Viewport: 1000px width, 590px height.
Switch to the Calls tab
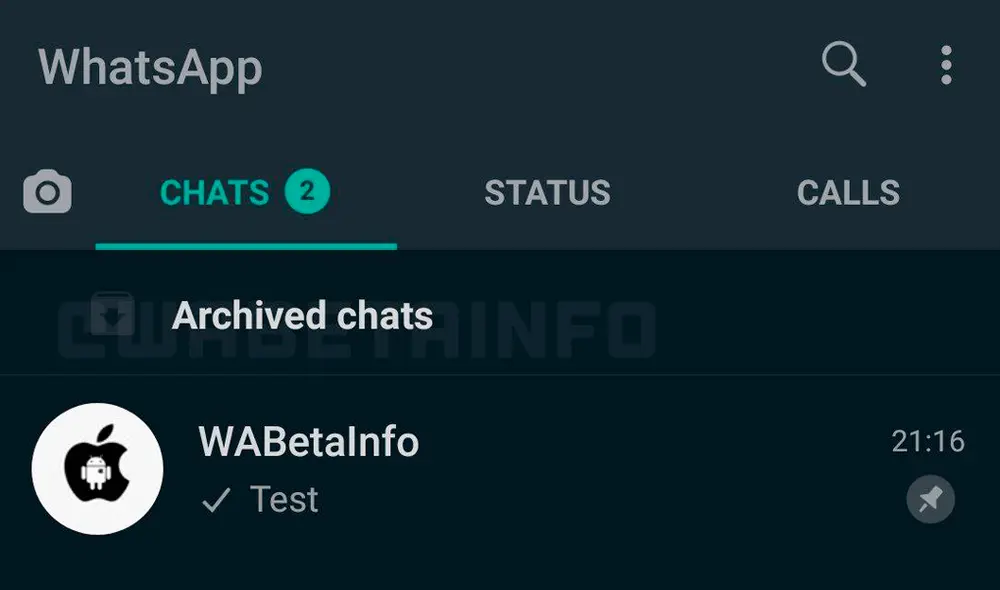click(848, 192)
